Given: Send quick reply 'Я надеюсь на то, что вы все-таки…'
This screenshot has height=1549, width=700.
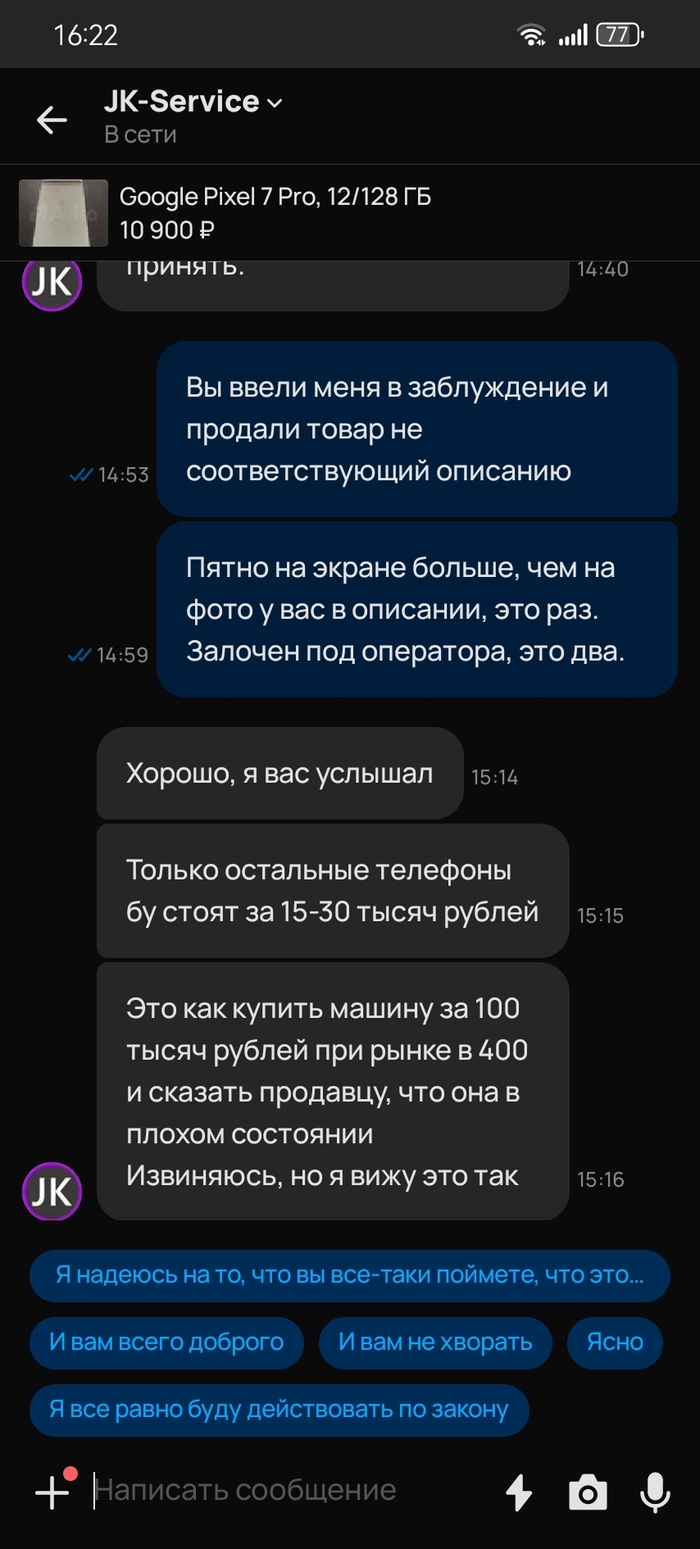Looking at the screenshot, I should (x=349, y=1275).
